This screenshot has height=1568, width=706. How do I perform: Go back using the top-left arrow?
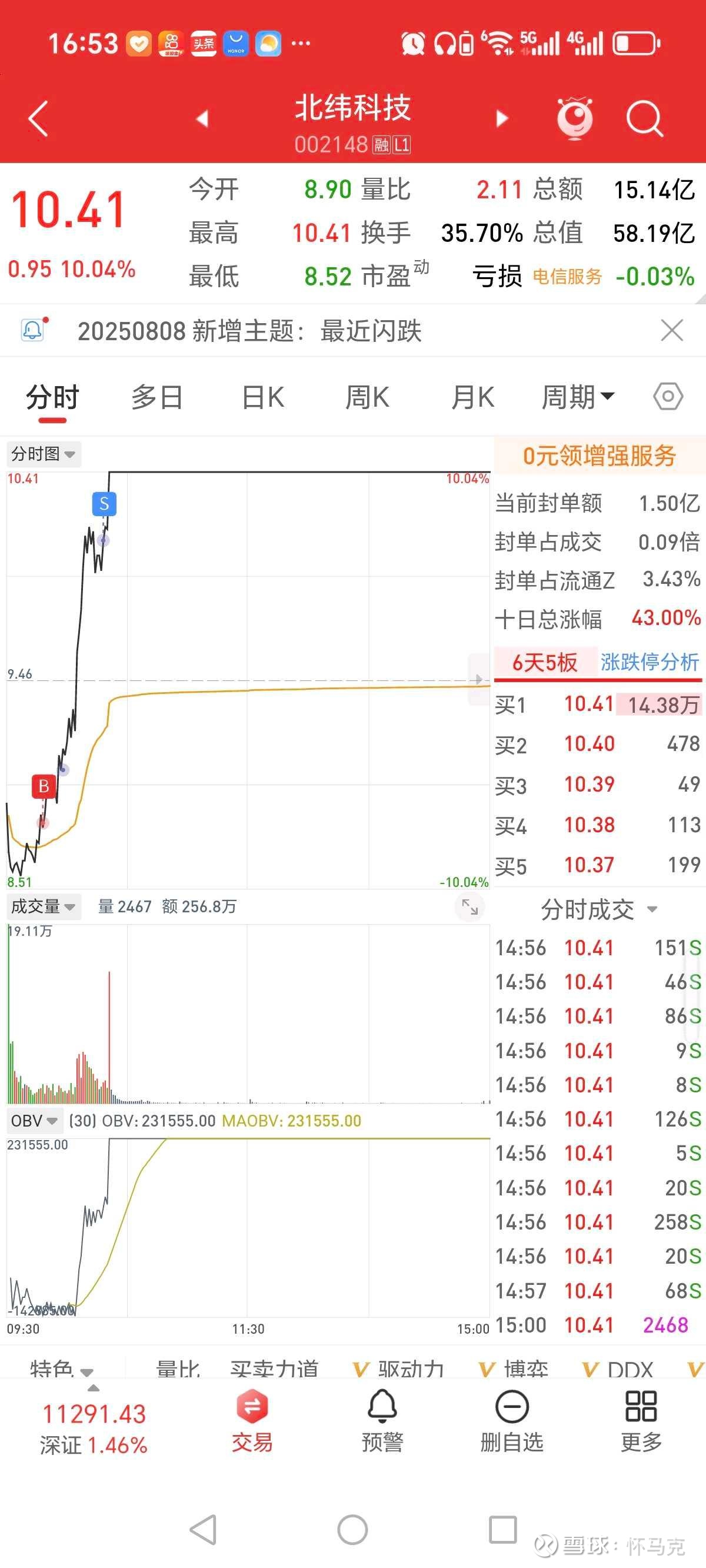[x=38, y=118]
